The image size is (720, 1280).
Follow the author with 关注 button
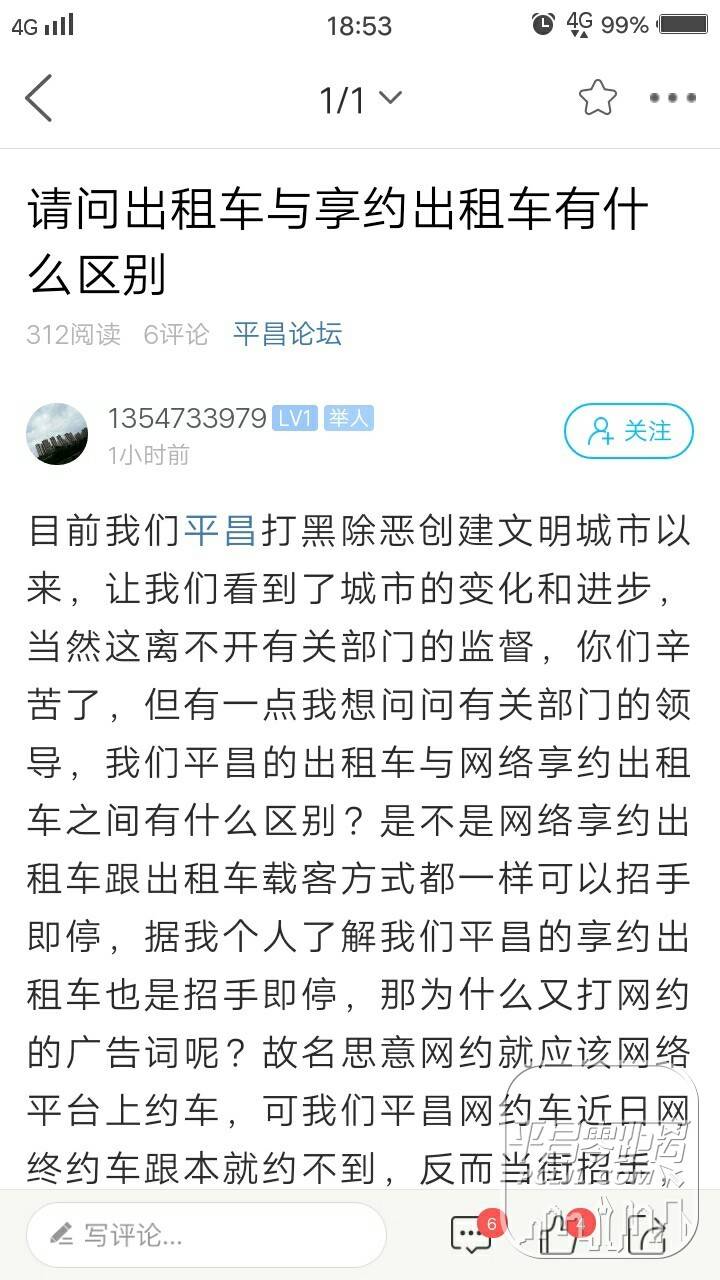(629, 431)
